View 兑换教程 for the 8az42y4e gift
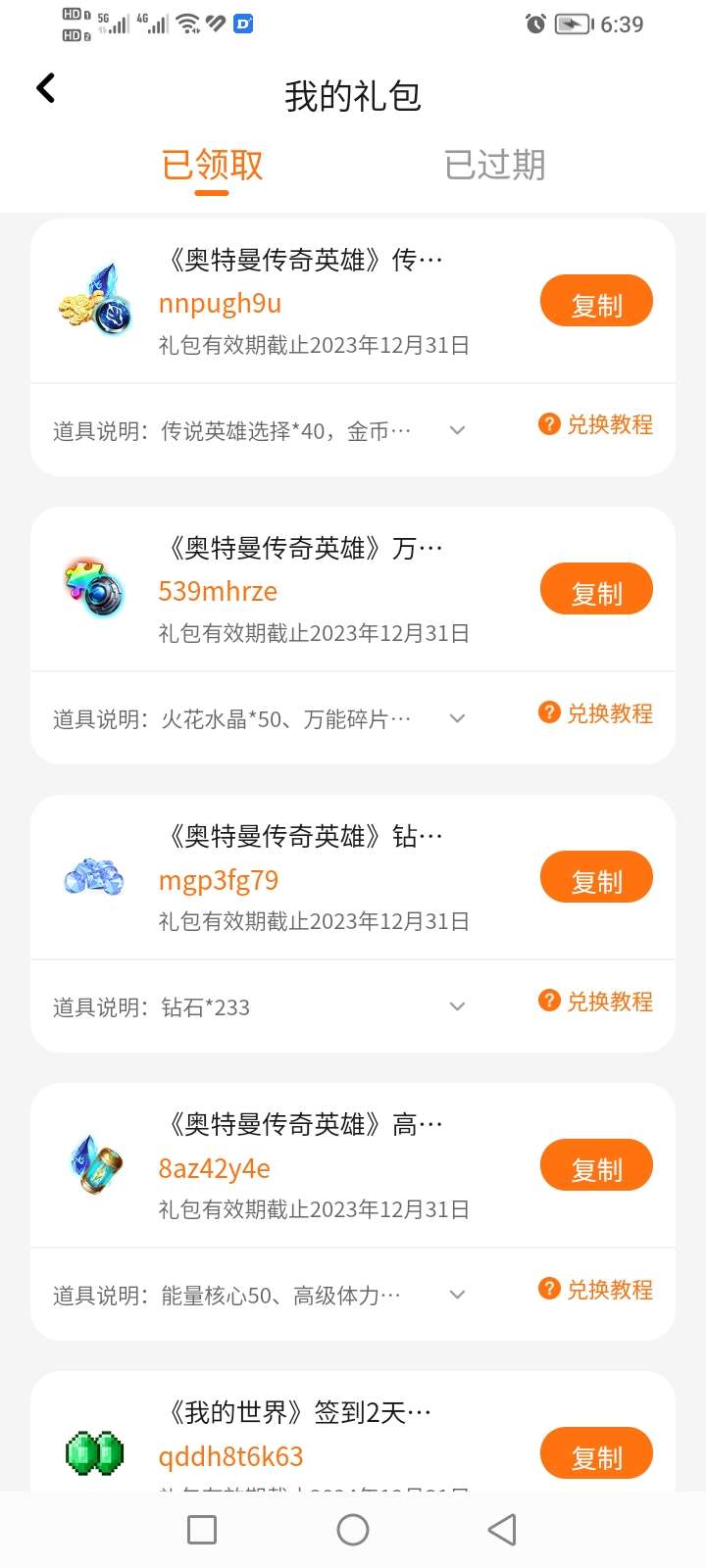The height and width of the screenshot is (1568, 706). tap(596, 1290)
